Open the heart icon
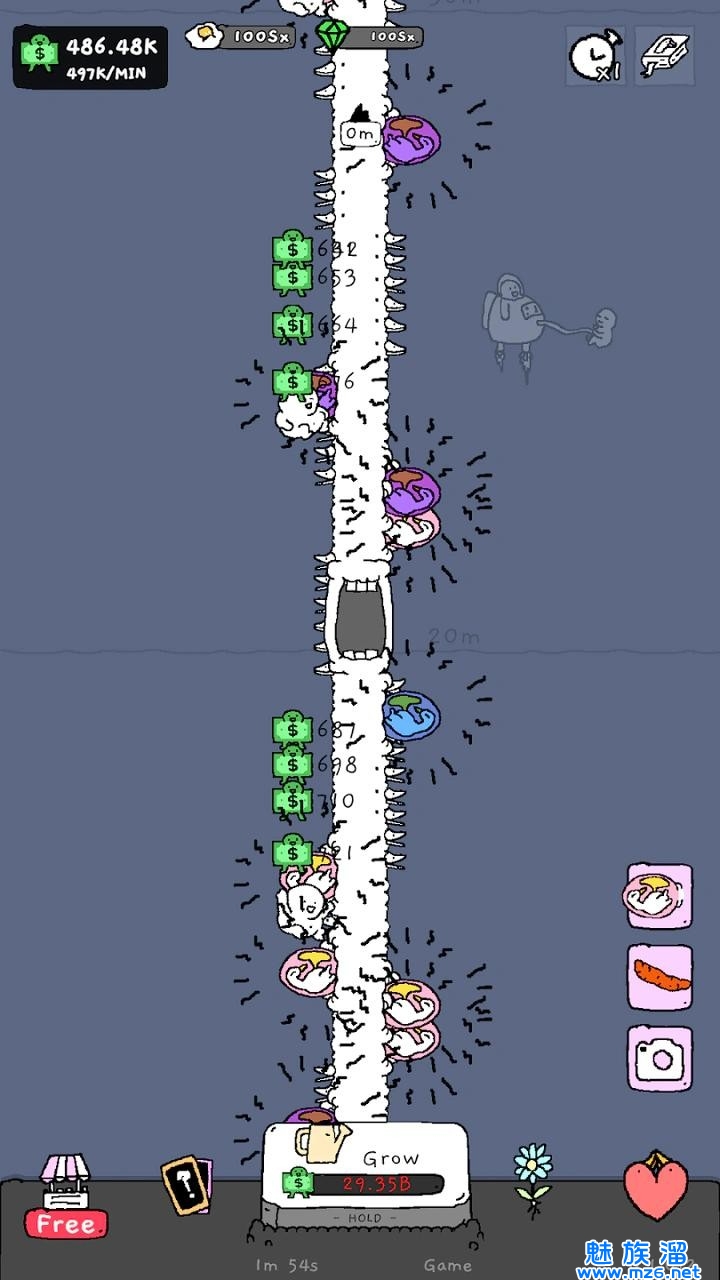Viewport: 720px width, 1280px height. 655,1186
